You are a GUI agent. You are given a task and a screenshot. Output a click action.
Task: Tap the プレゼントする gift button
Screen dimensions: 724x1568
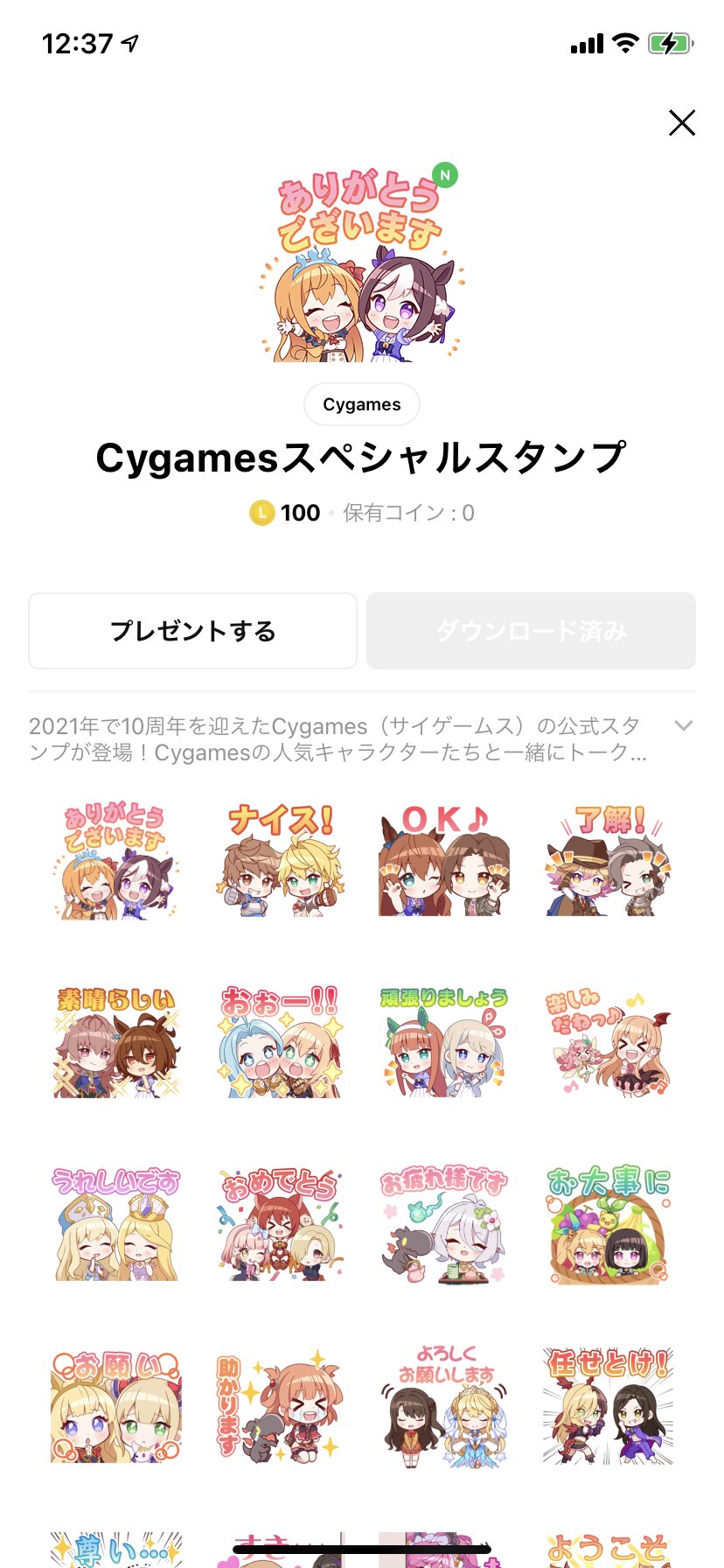pos(192,631)
